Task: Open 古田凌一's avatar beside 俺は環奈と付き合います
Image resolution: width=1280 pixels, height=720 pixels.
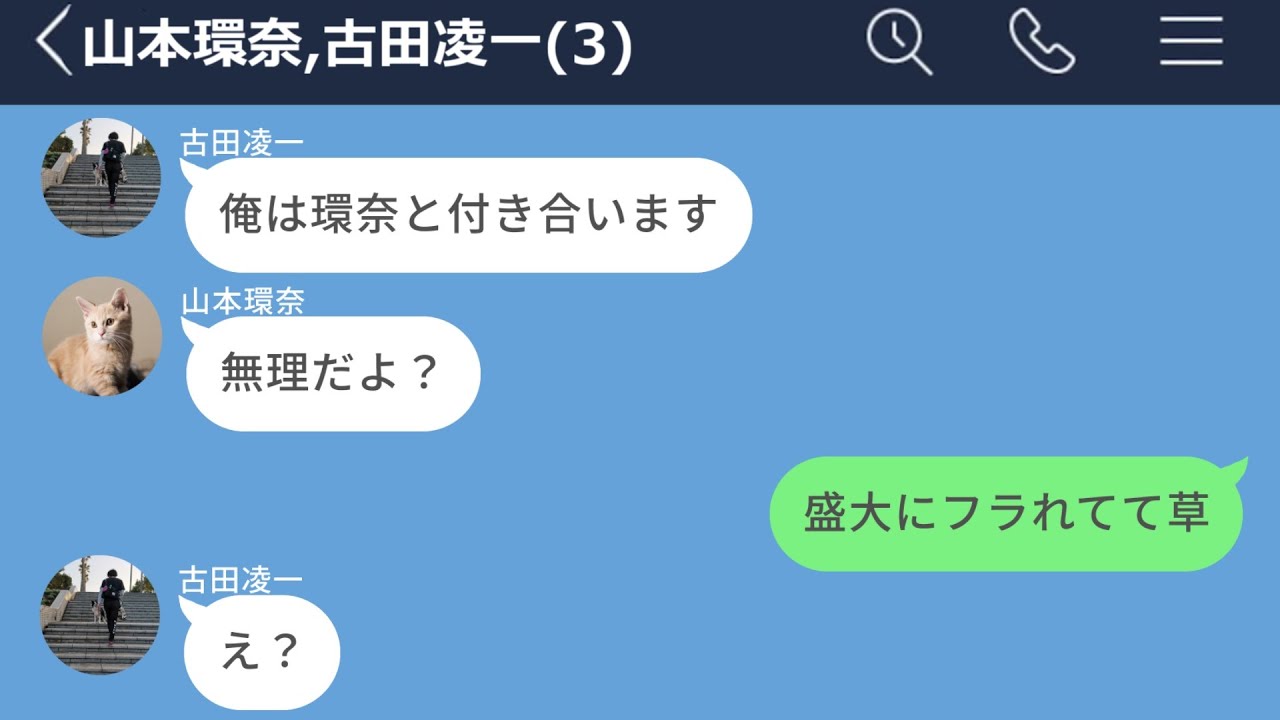Action: click(102, 178)
